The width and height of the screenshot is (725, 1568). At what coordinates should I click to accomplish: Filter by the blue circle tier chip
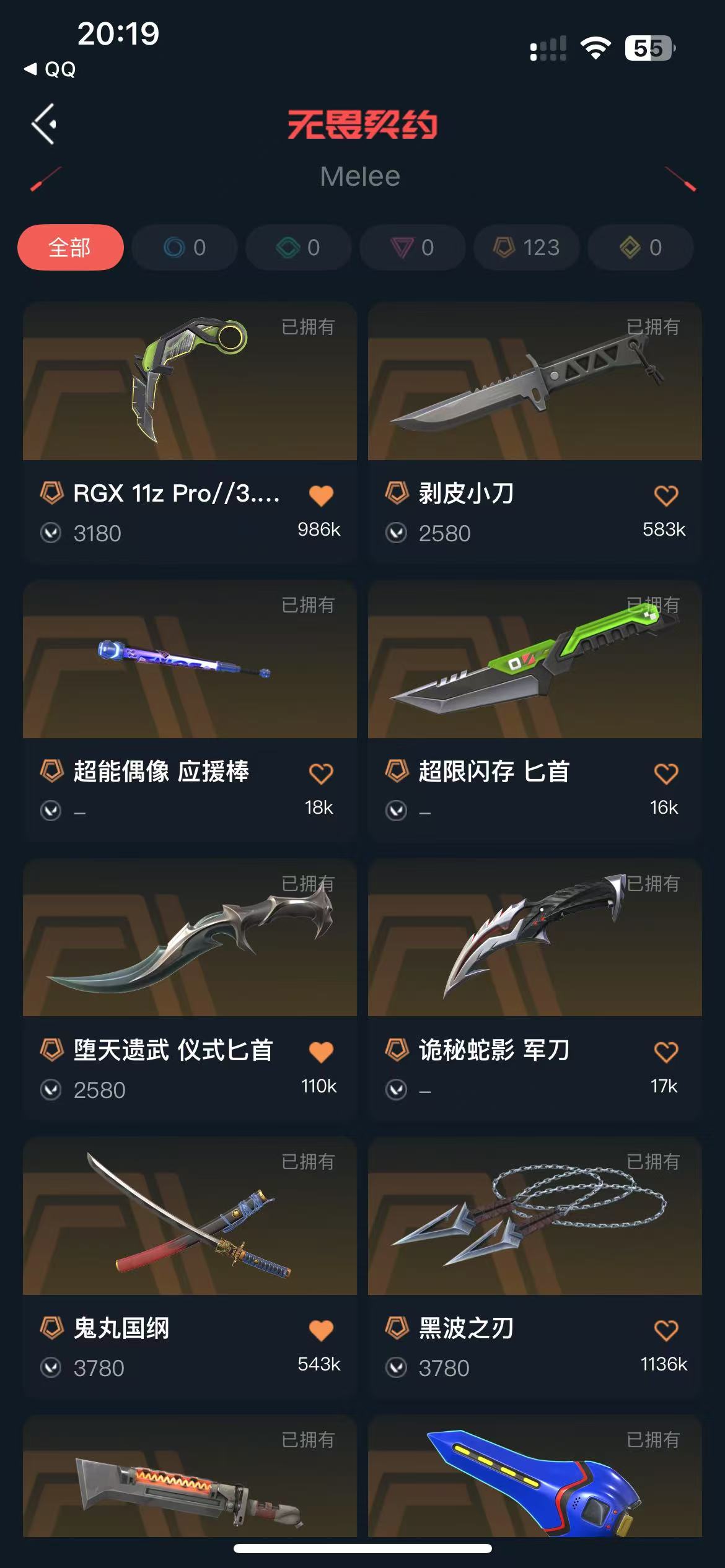[x=185, y=248]
